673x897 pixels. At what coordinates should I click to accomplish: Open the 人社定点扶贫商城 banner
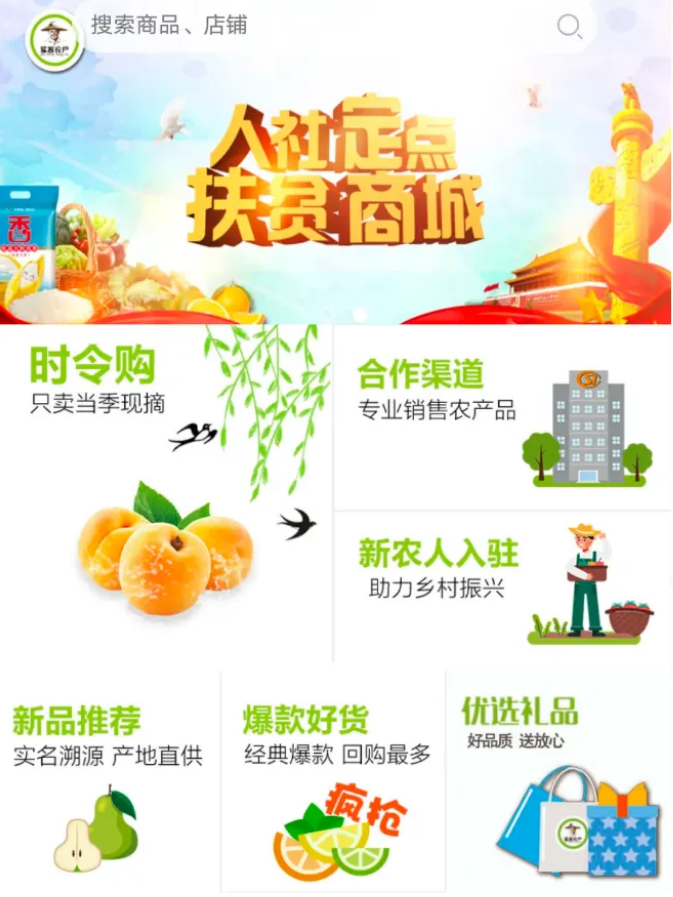click(x=336, y=180)
